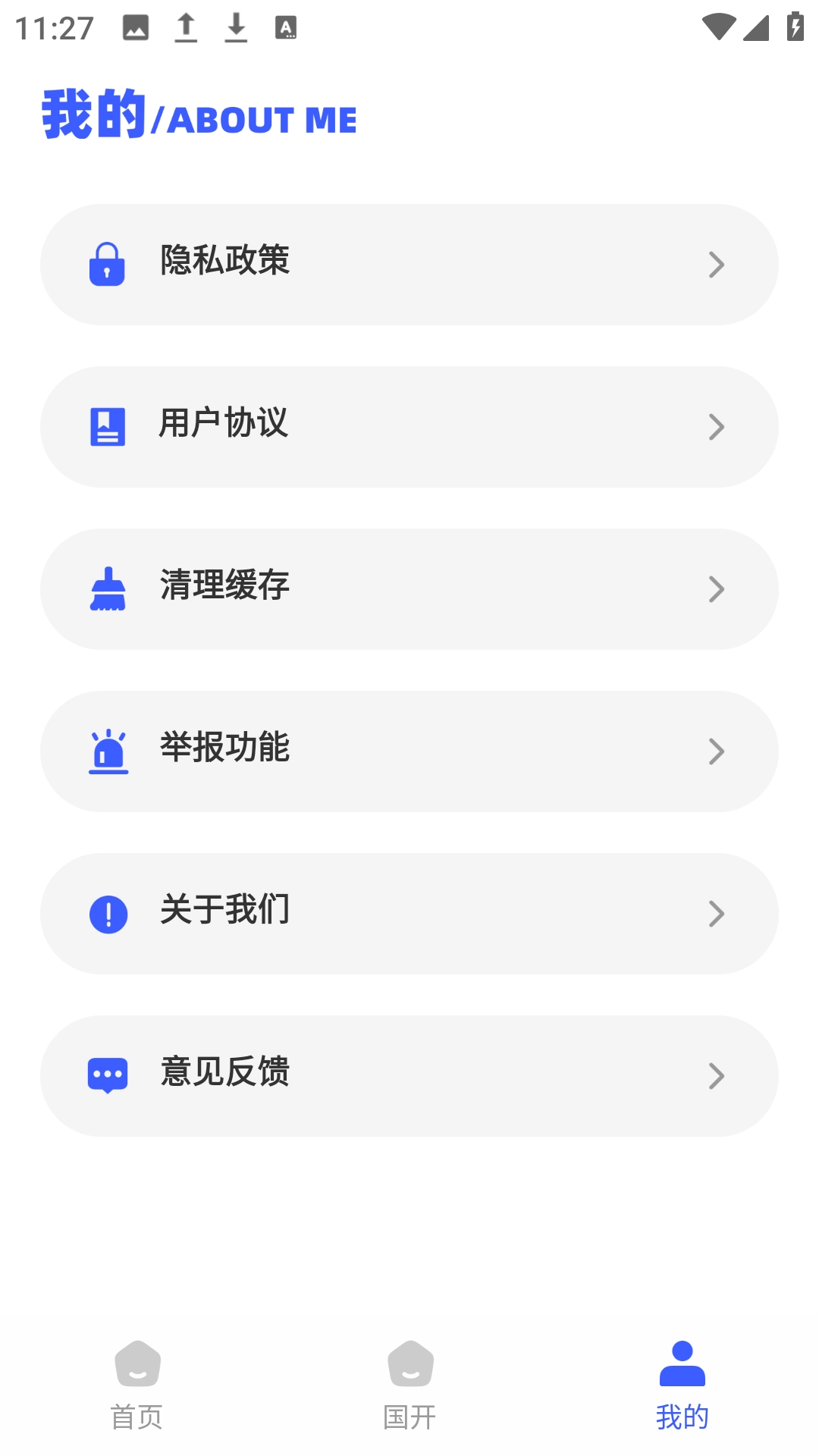This screenshot has height=1456, width=819.
Task: Tap the chevron at end of 意见反馈 row
Action: (x=716, y=1074)
